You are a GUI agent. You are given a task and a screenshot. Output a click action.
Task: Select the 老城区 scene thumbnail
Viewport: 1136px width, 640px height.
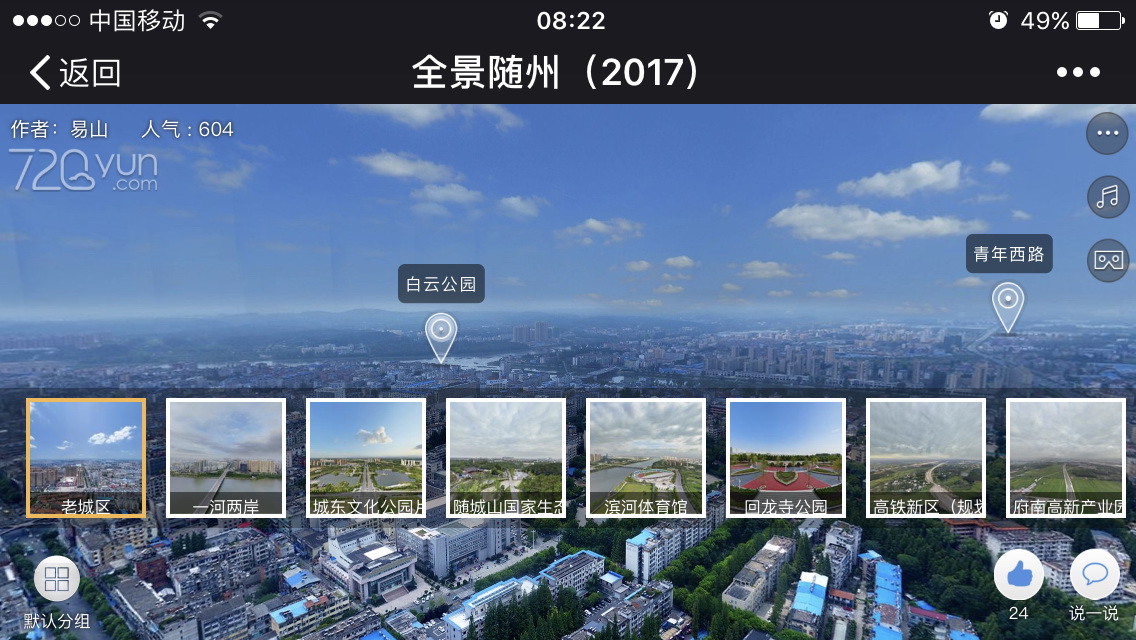point(86,457)
